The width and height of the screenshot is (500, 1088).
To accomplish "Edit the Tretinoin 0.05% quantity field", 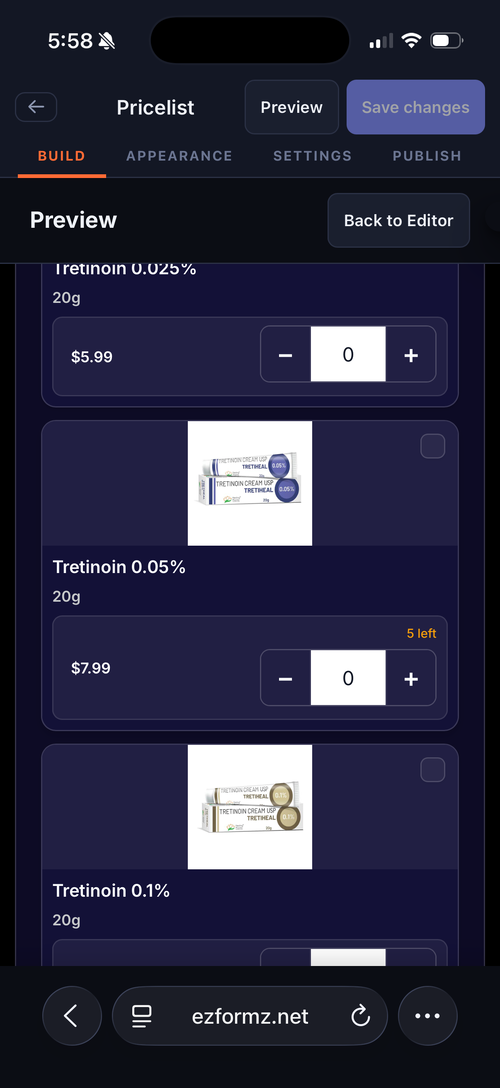I will click(x=348, y=678).
